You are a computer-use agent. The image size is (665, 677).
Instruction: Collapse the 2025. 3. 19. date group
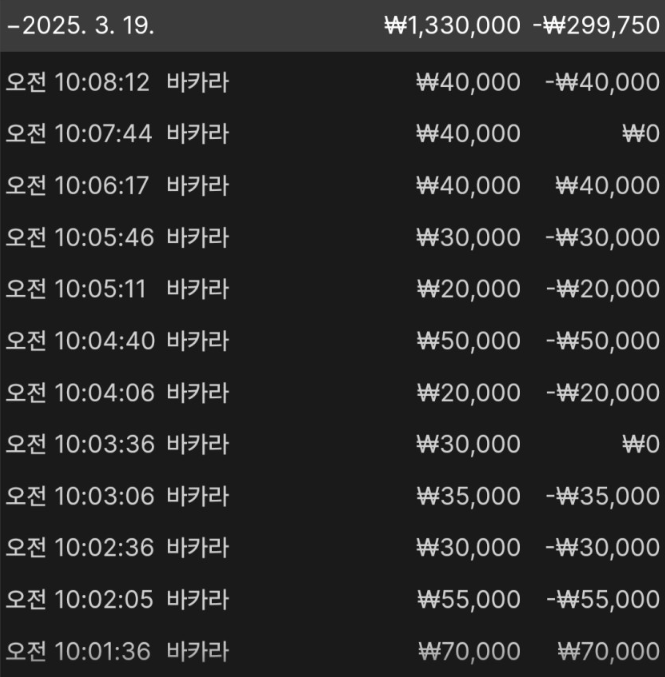(x=80, y=26)
